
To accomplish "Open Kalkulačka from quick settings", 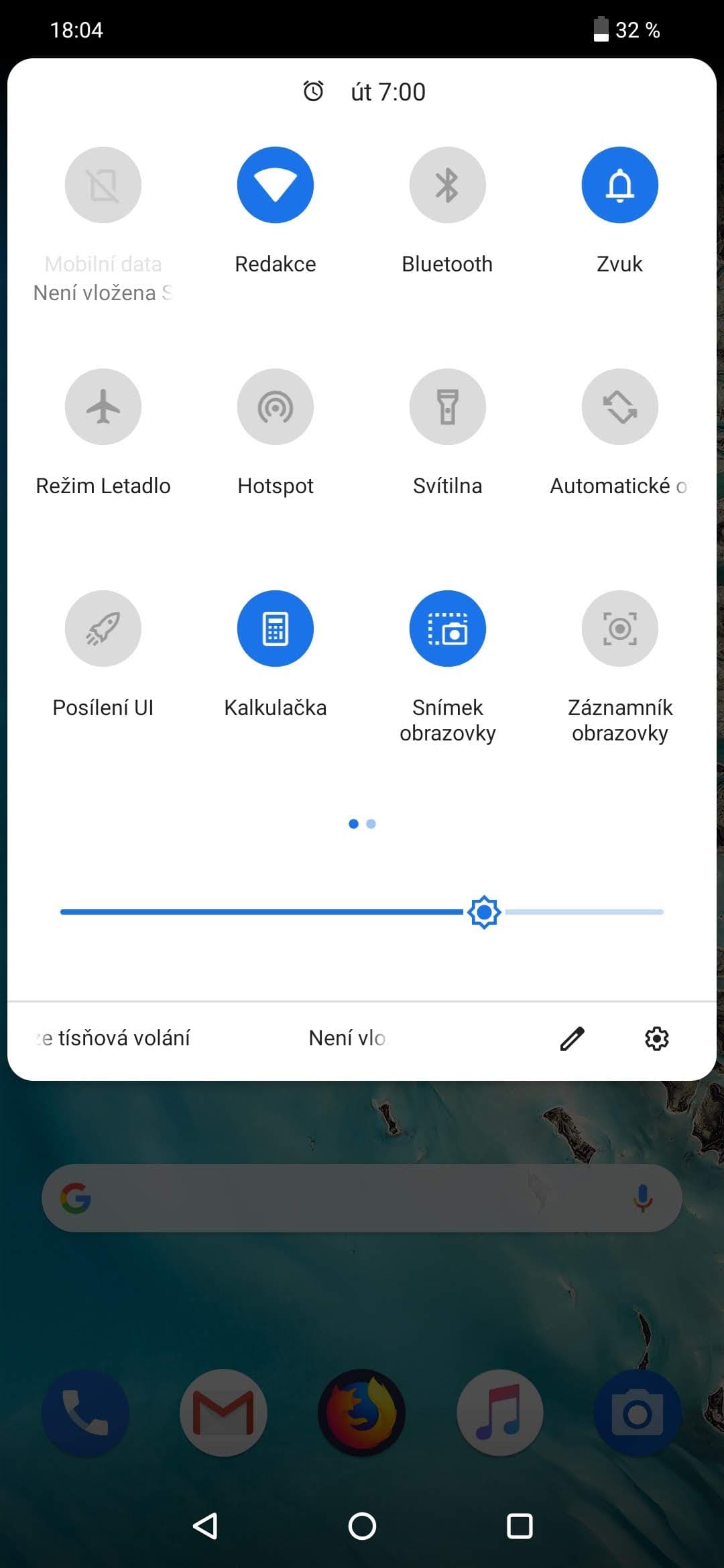I will (x=275, y=629).
